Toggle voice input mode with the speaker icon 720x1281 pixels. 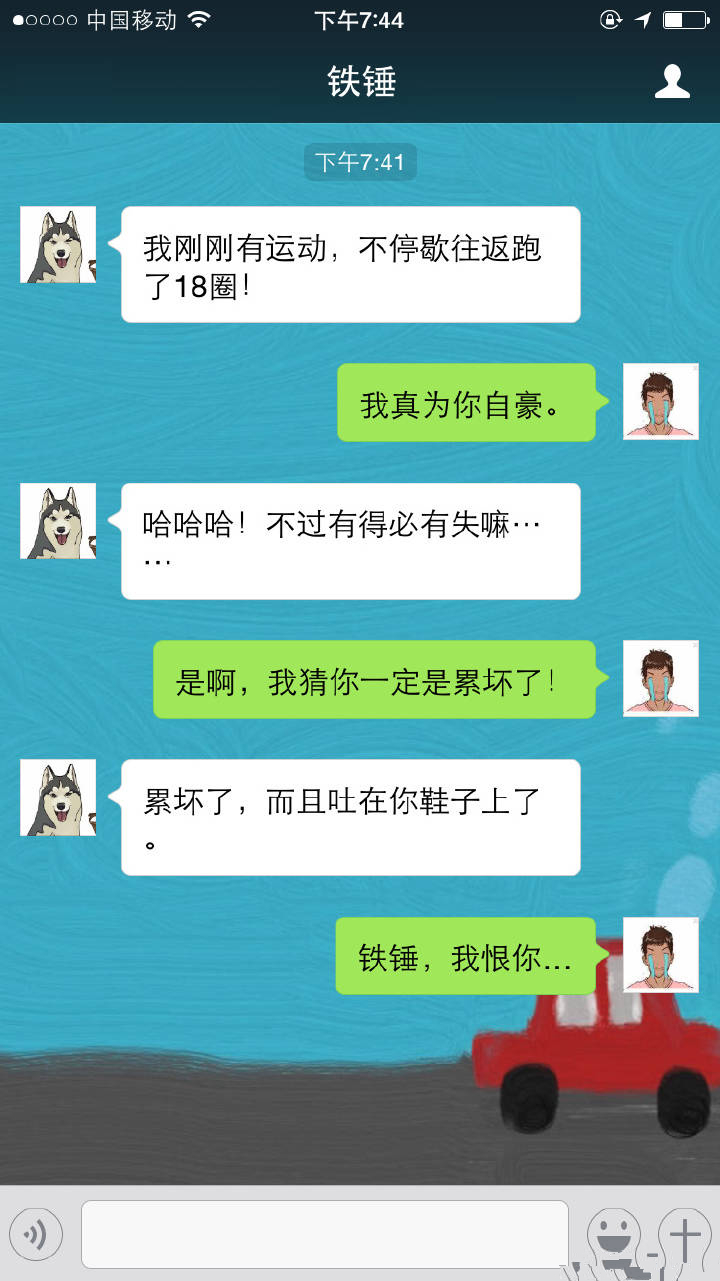(37, 1233)
